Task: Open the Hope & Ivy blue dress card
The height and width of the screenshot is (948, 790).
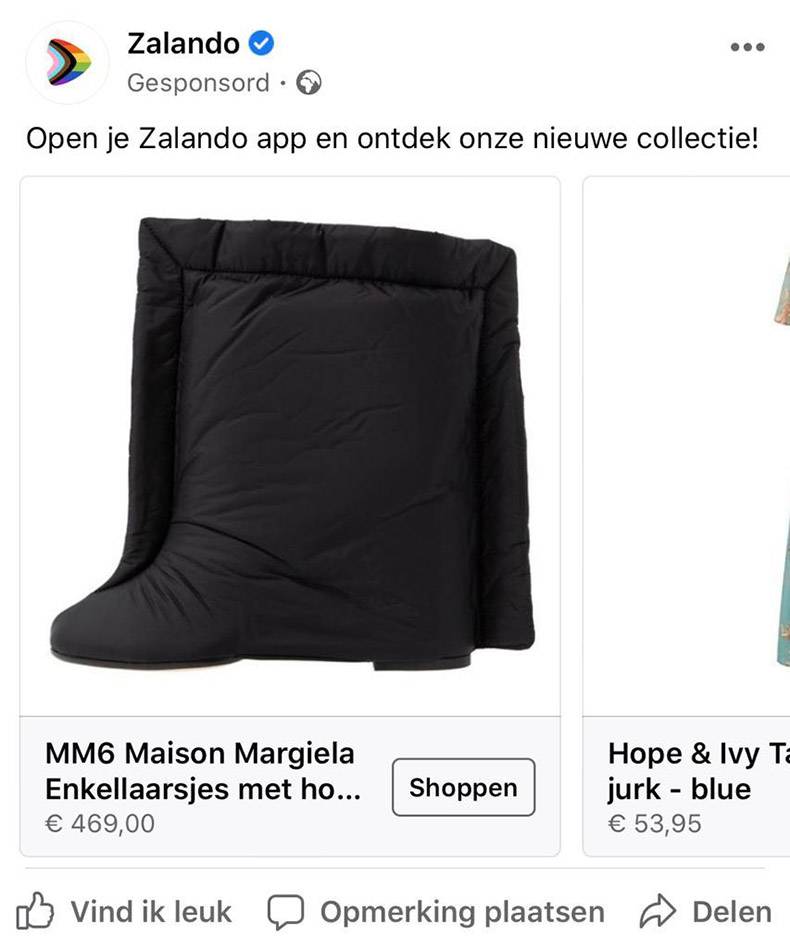Action: click(690, 500)
